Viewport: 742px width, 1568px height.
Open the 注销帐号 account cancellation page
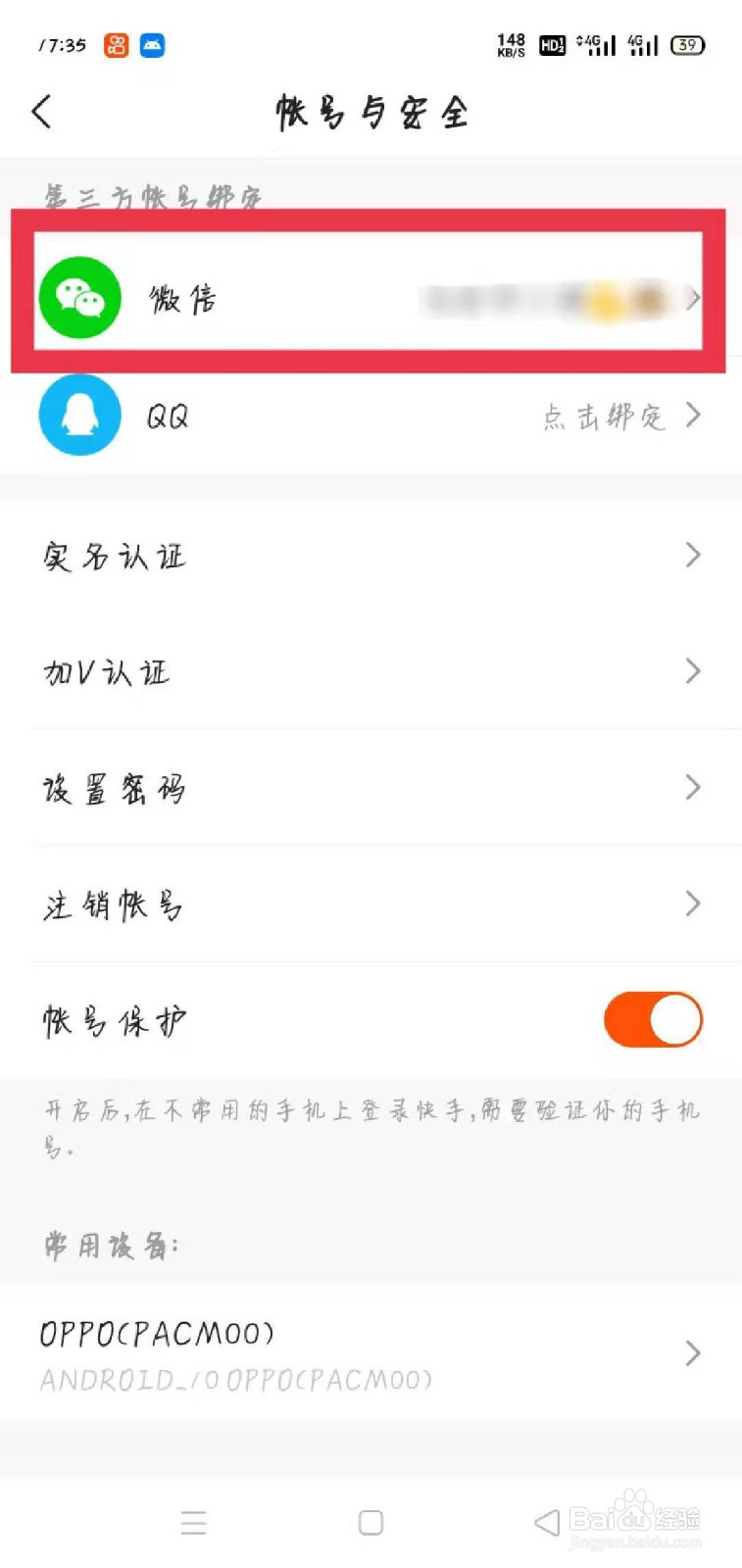point(692,905)
